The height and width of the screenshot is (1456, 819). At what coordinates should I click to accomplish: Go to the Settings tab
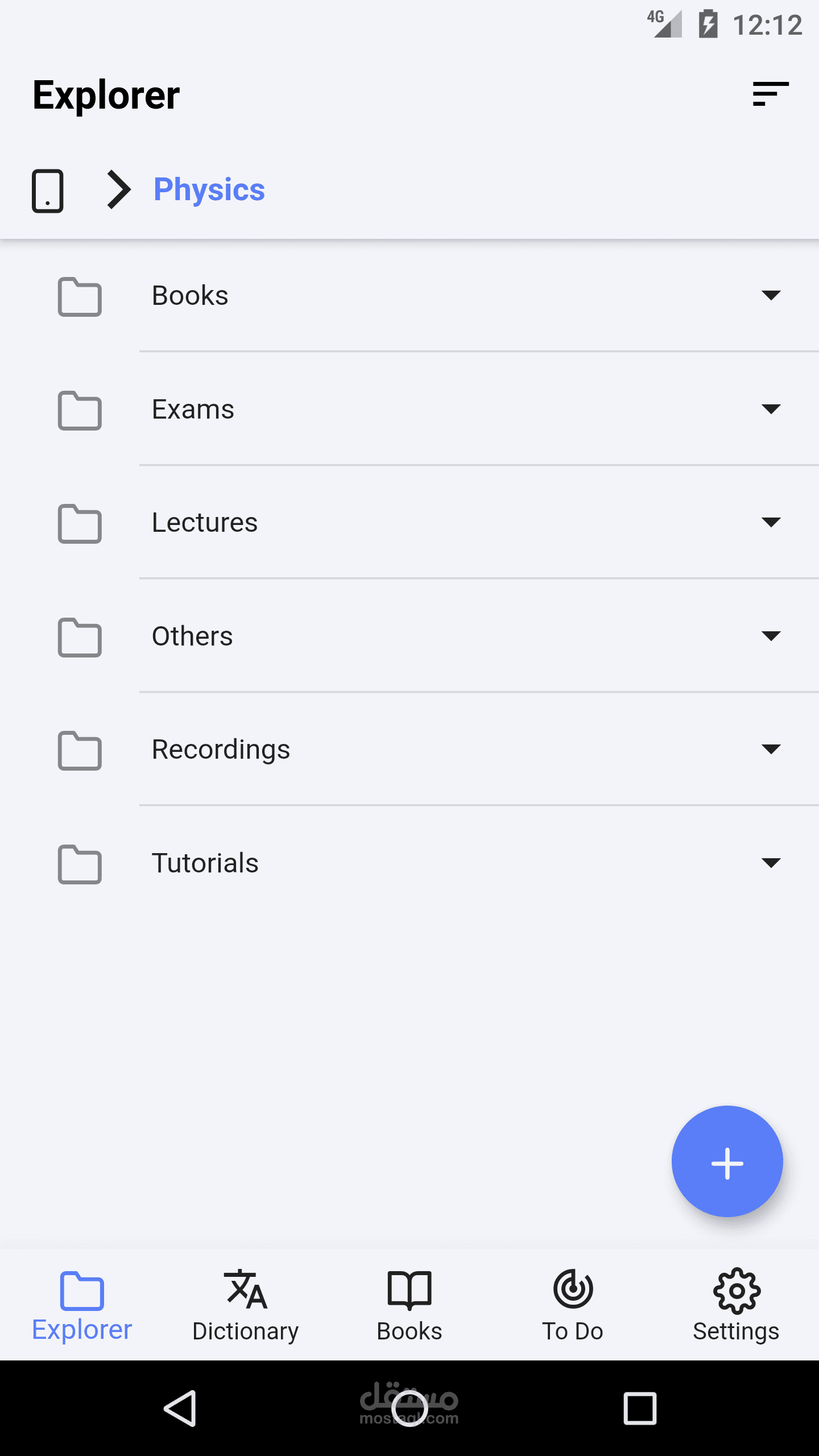pyautogui.click(x=736, y=1305)
